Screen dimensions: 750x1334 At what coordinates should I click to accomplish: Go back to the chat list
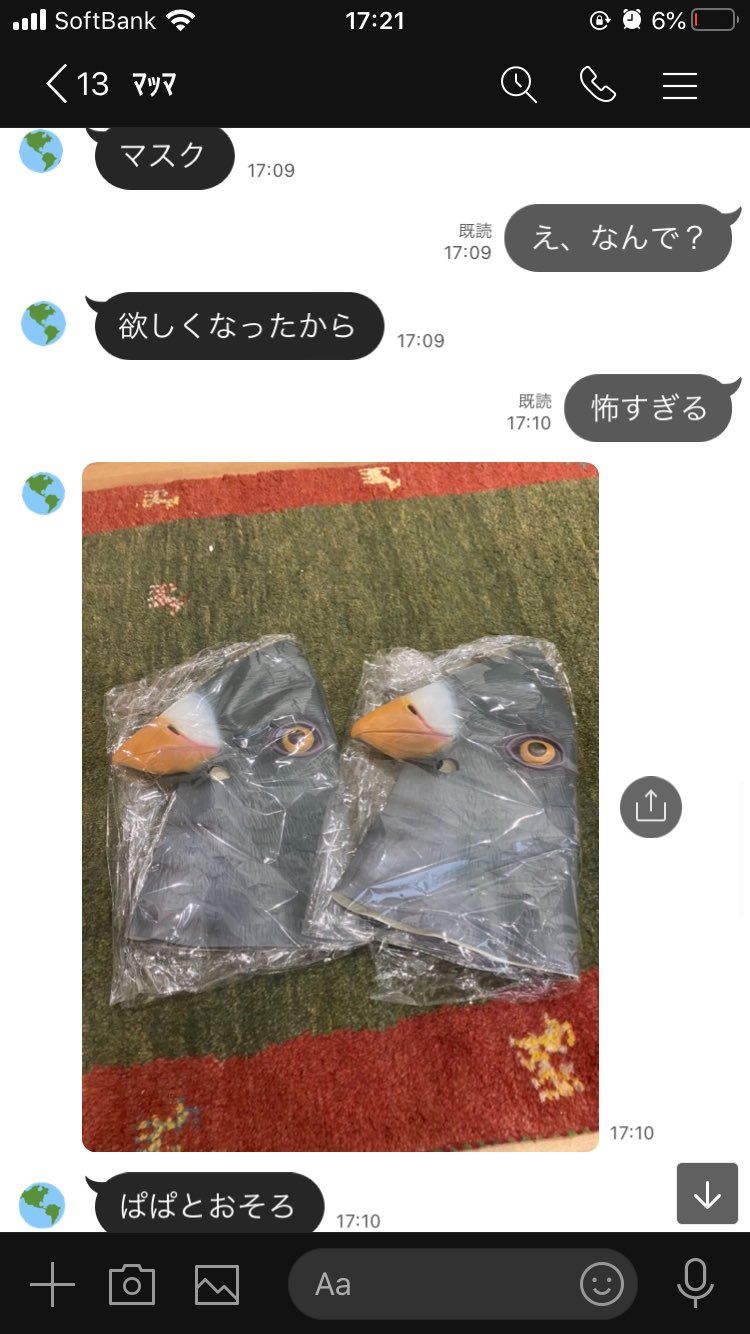click(58, 85)
